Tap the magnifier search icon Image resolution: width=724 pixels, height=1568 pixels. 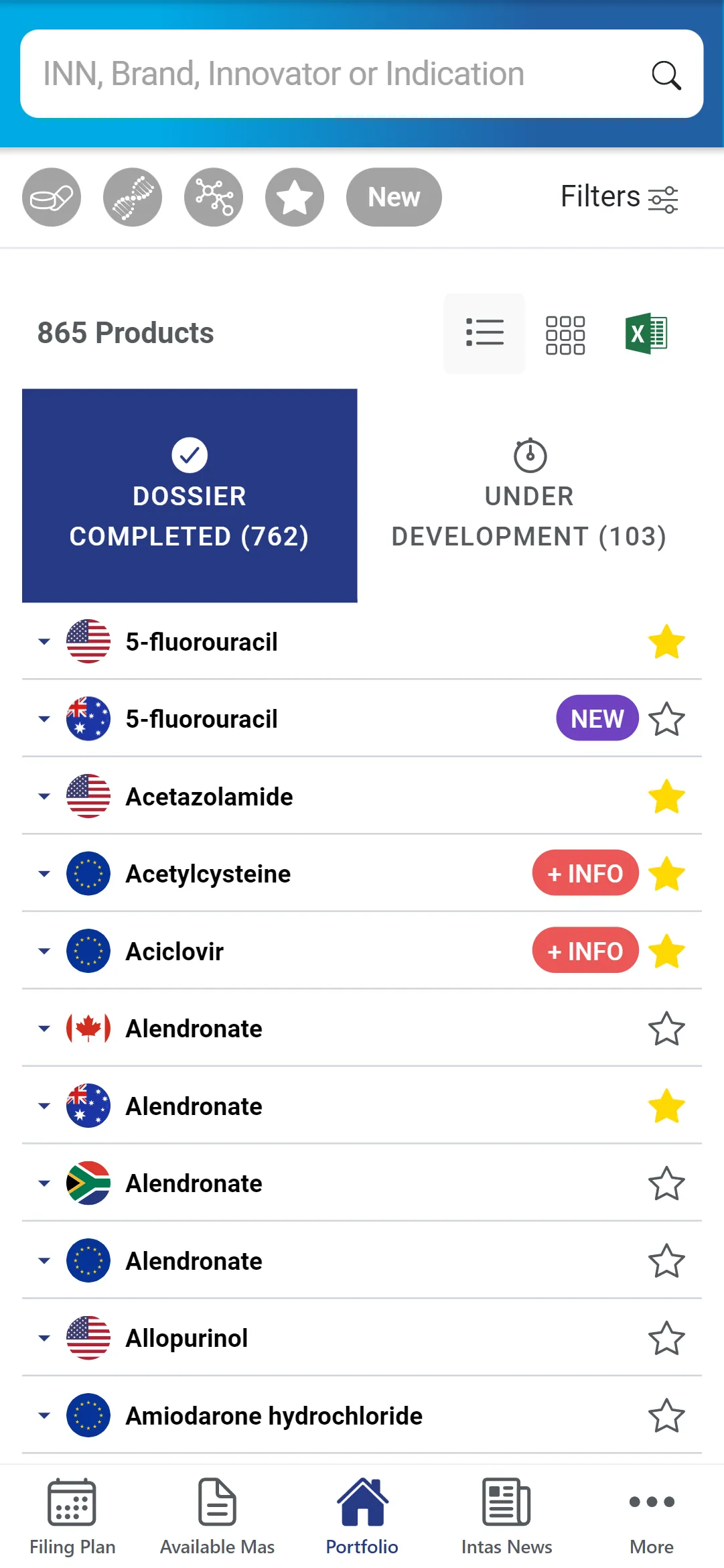coord(666,75)
